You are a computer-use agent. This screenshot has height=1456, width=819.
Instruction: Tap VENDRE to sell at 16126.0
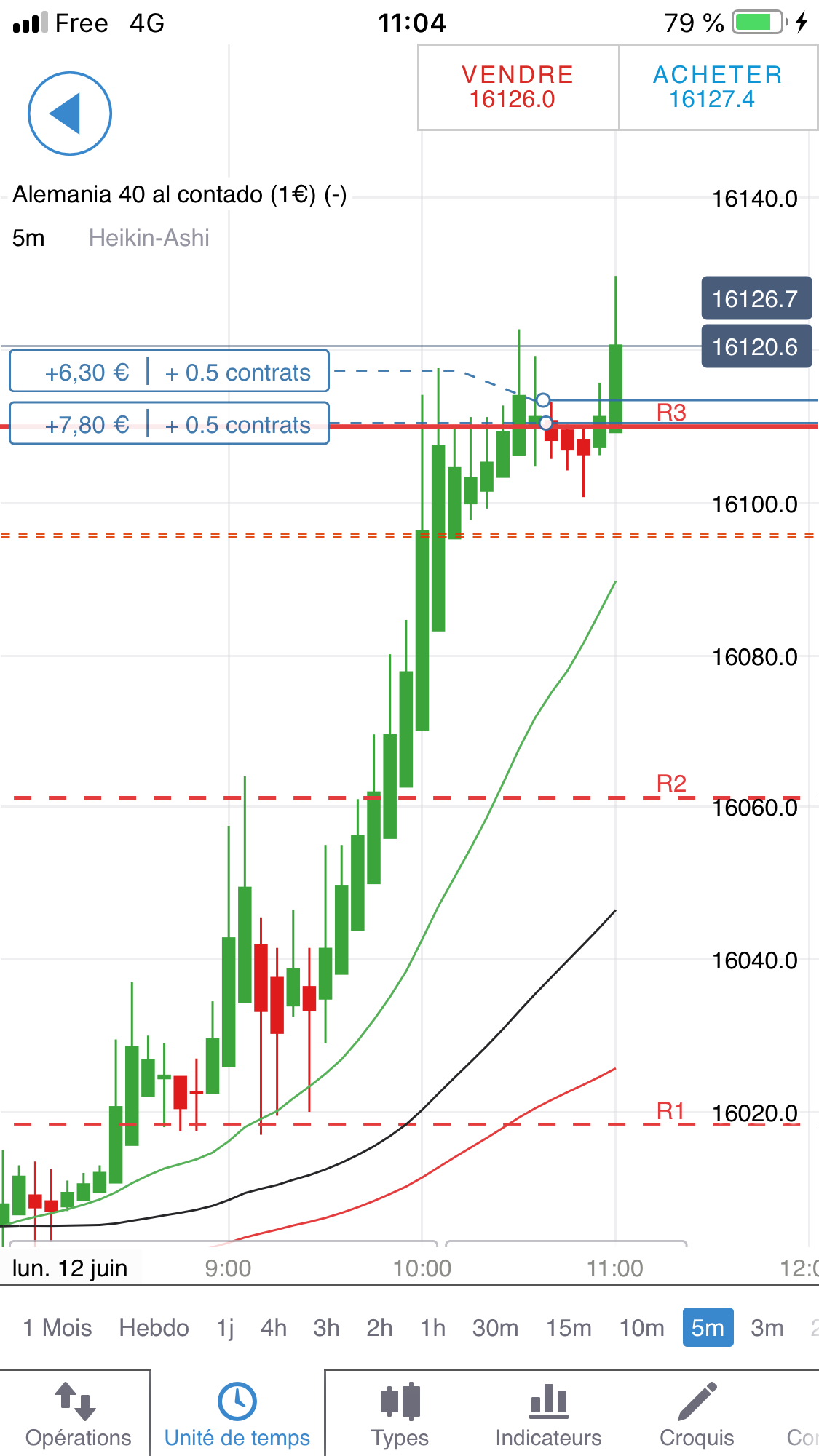coord(518,87)
